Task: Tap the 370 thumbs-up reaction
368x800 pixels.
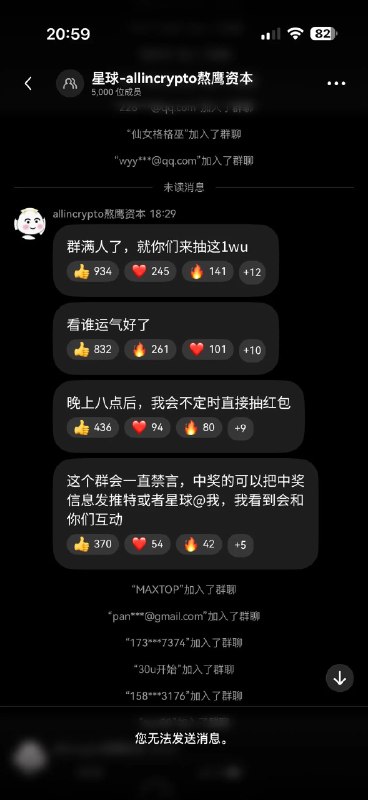Action: coord(92,544)
